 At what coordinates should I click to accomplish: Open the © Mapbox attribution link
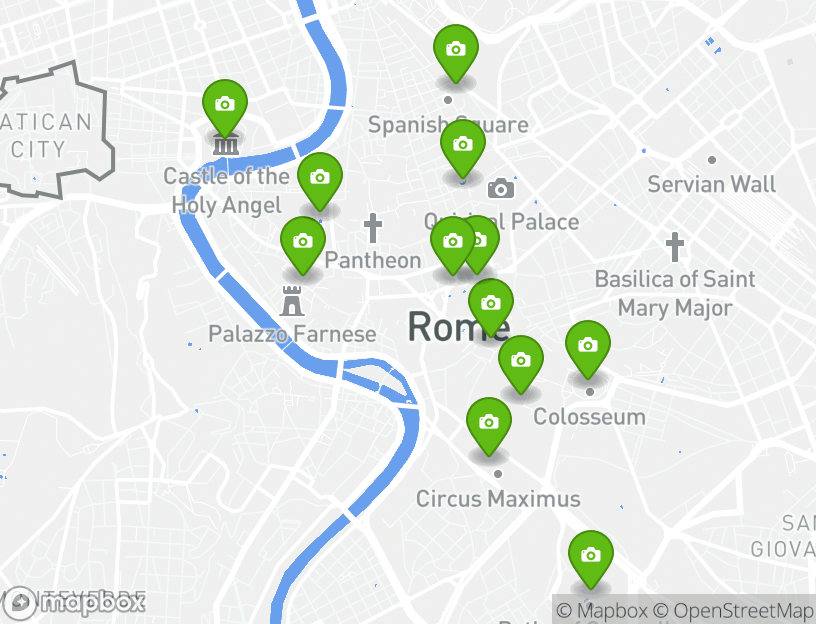[x=602, y=610]
